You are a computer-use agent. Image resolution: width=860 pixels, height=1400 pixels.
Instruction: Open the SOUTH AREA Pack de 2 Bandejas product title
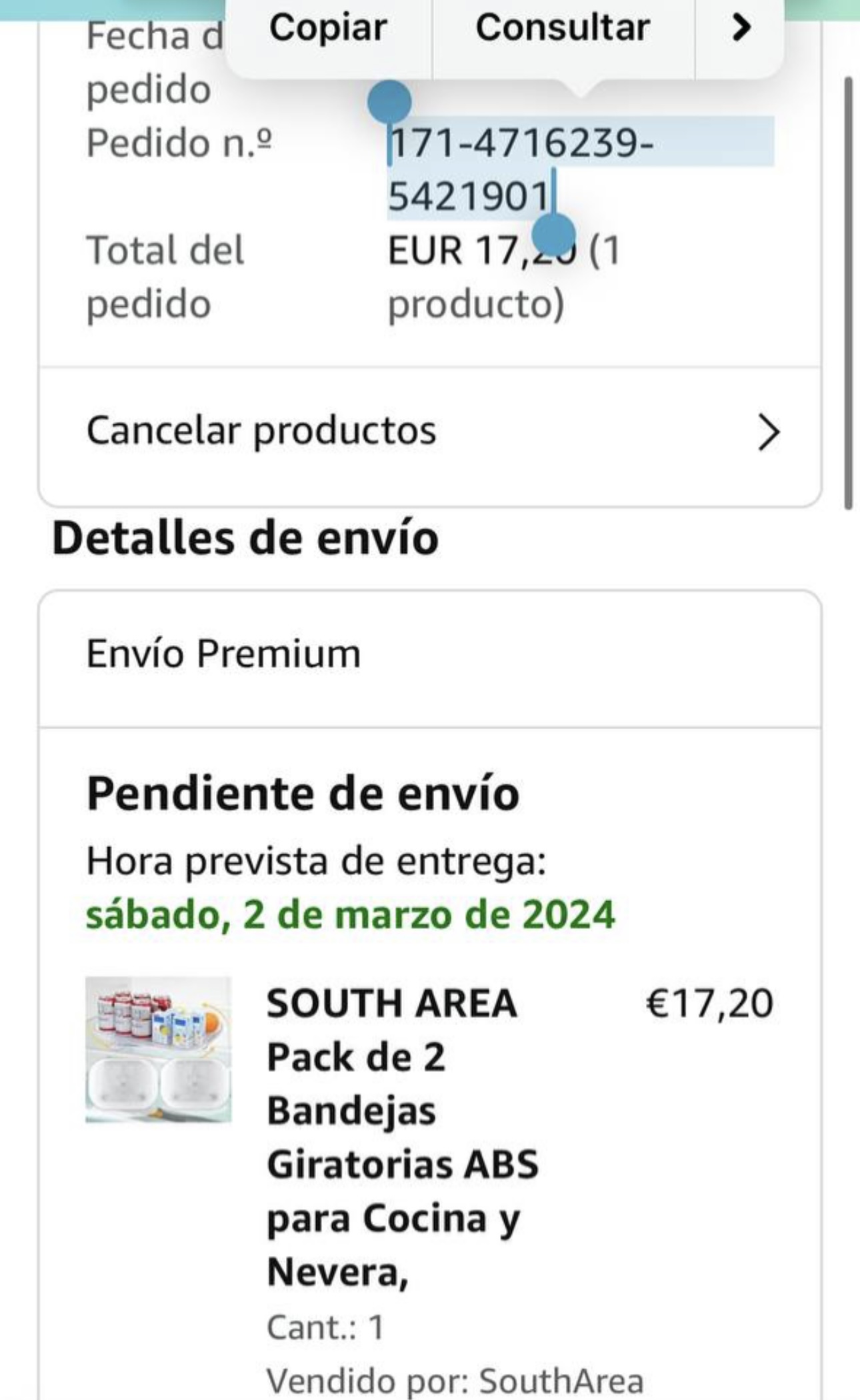coord(403,1137)
